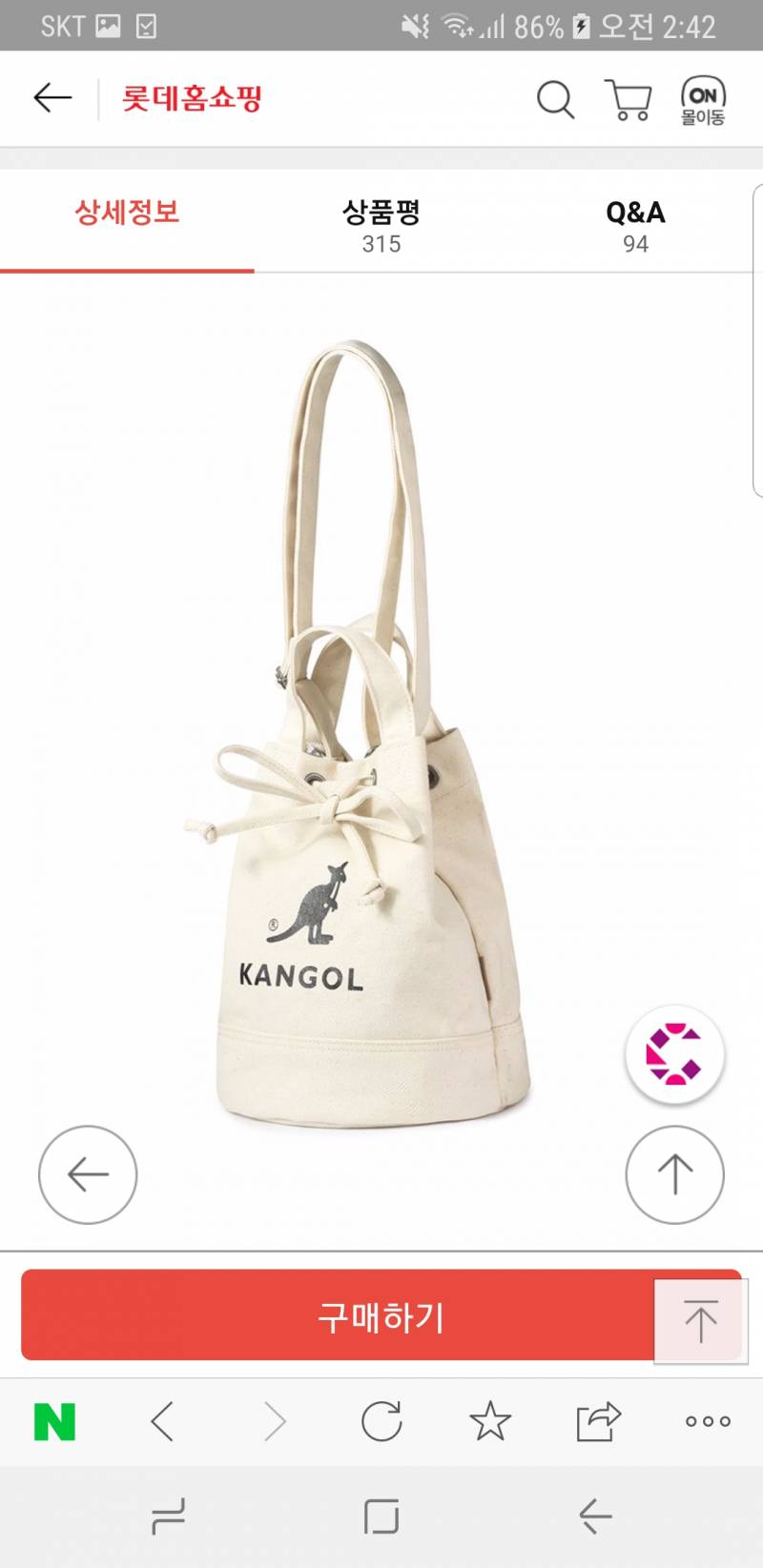Reload the current page
This screenshot has height=1568, width=763.
381,1422
